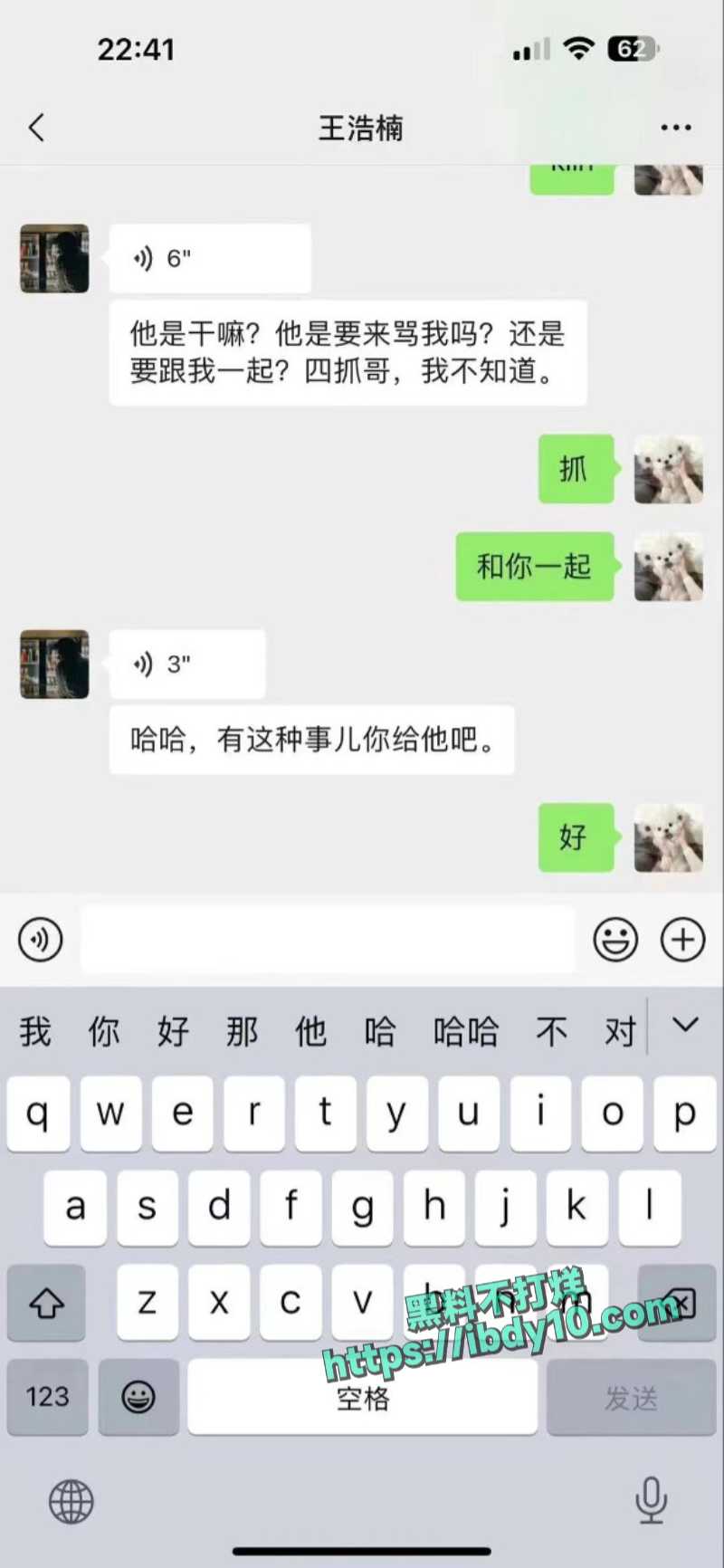Switch to voice input mode
Image resolution: width=724 pixels, height=1568 pixels.
(x=41, y=940)
